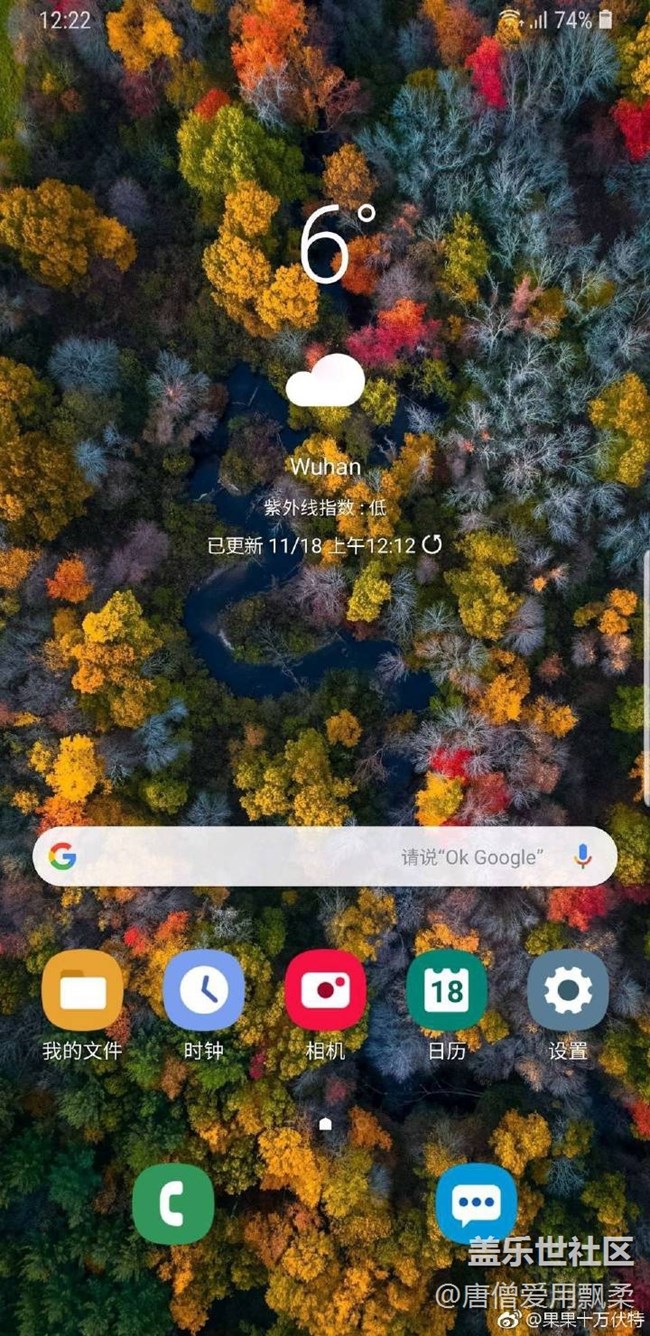Open the 我的文件 app
Image resolution: width=650 pixels, height=1336 pixels.
[x=82, y=991]
